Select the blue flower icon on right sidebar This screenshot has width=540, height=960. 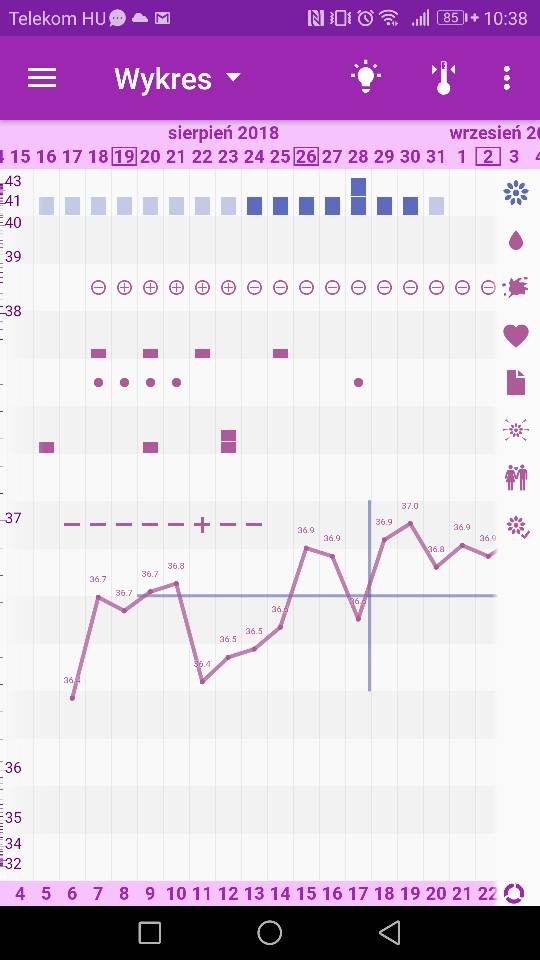pos(516,192)
